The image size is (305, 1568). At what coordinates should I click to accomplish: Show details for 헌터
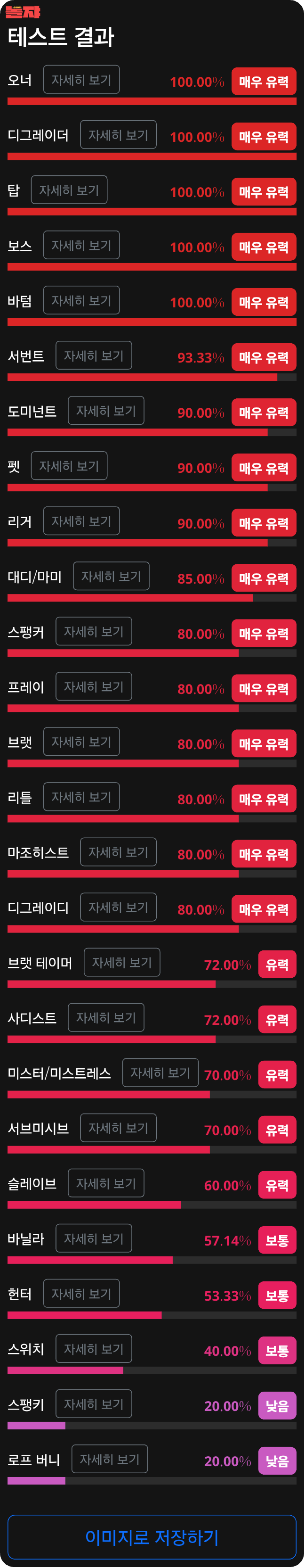pos(81,1294)
